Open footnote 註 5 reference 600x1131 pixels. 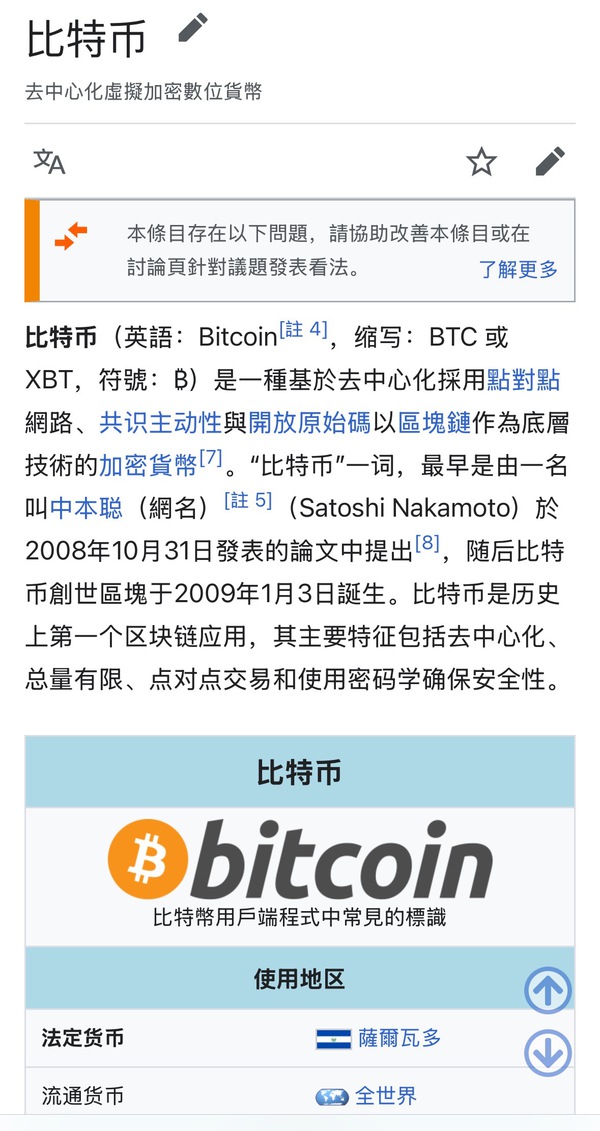click(x=247, y=500)
